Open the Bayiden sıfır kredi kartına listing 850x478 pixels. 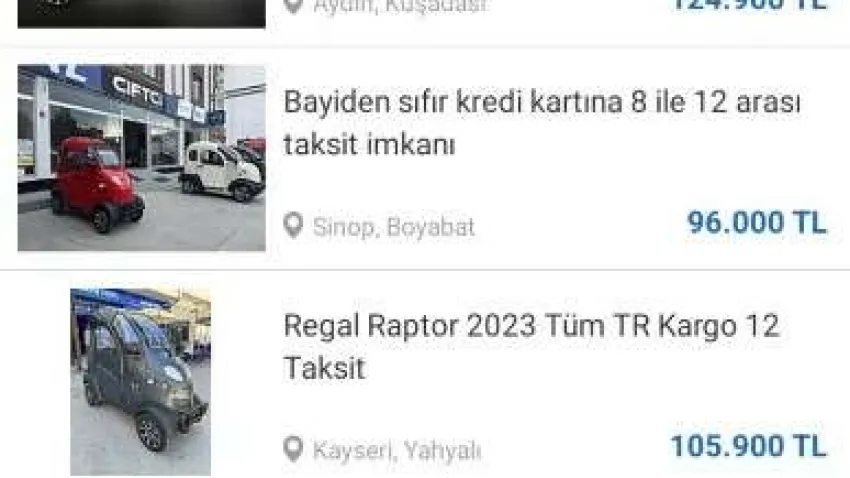[x=541, y=124]
